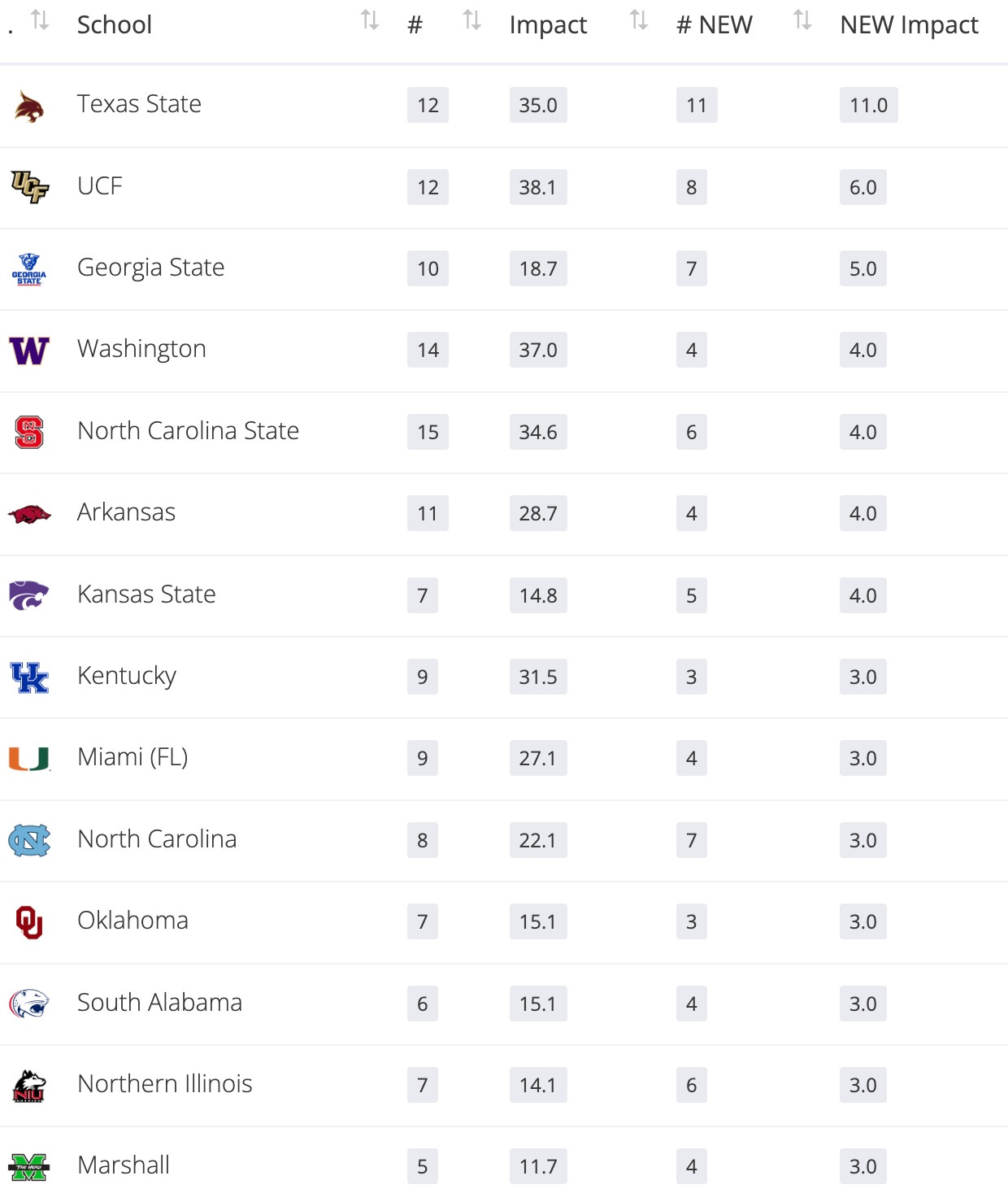Click the School column header
Screen dimensions: 1008x1202
coord(115,24)
